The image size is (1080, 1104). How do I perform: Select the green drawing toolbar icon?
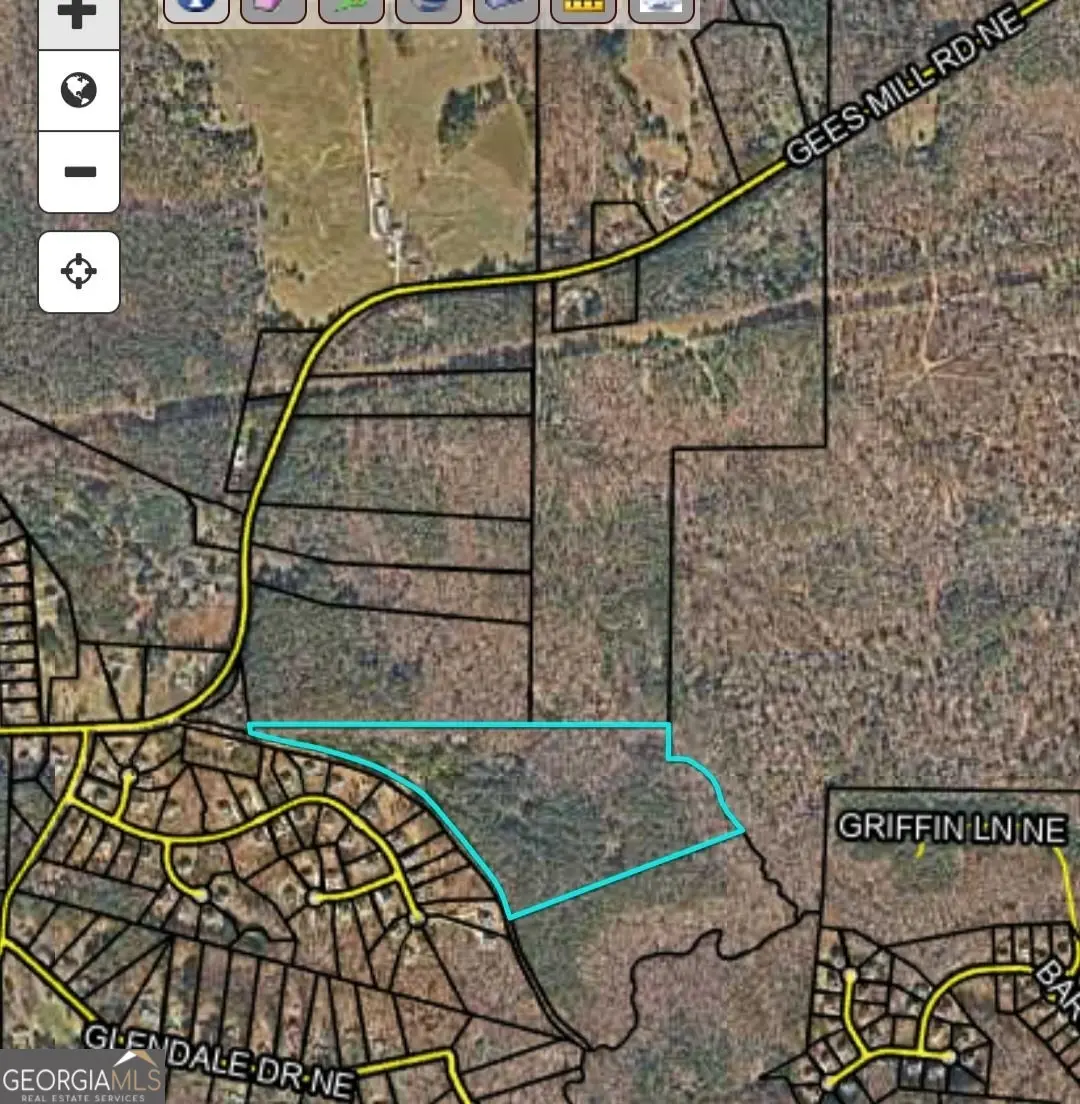pos(349,8)
